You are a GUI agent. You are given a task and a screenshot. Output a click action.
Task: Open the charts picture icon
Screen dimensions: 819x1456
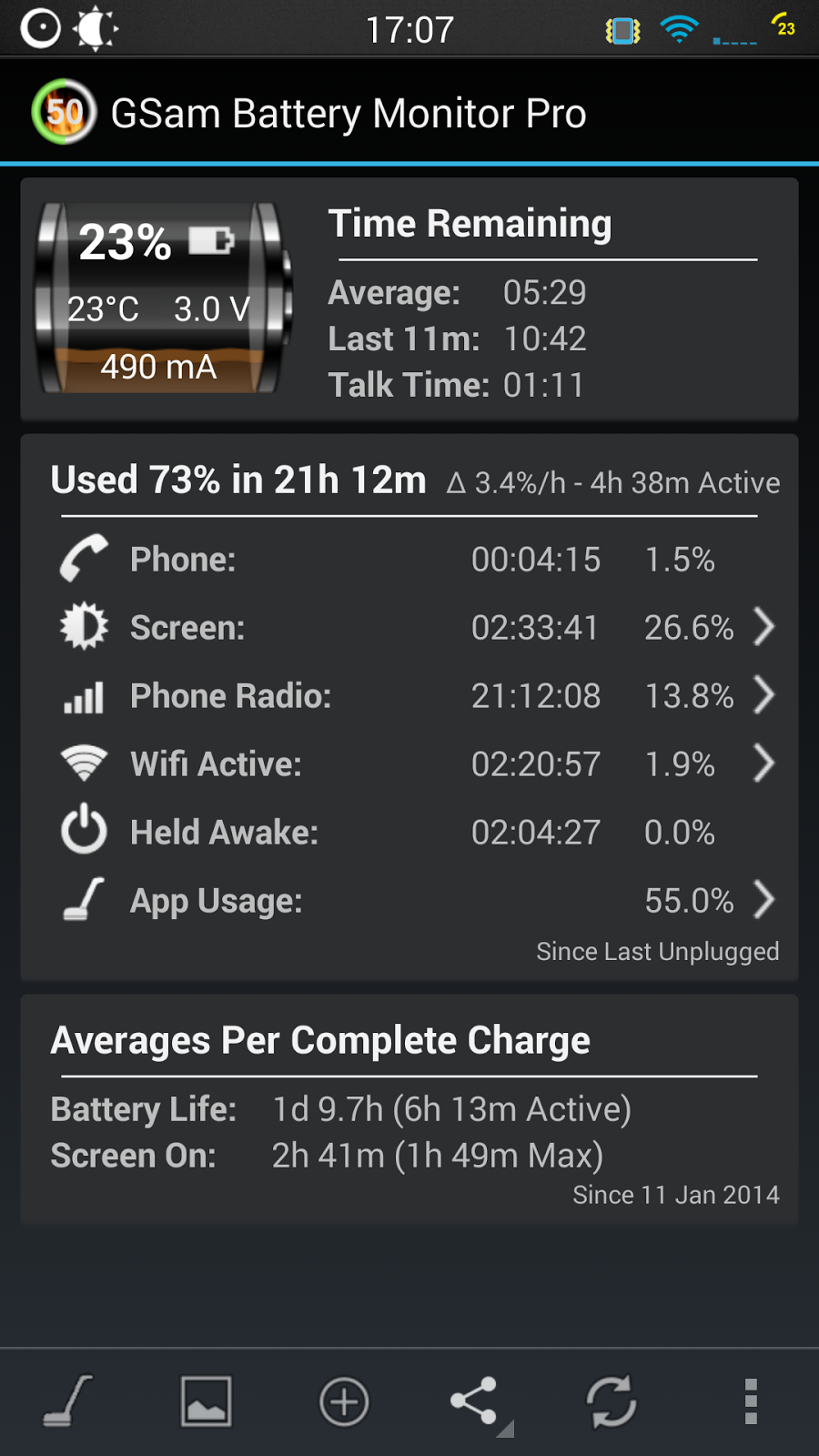(206, 1401)
